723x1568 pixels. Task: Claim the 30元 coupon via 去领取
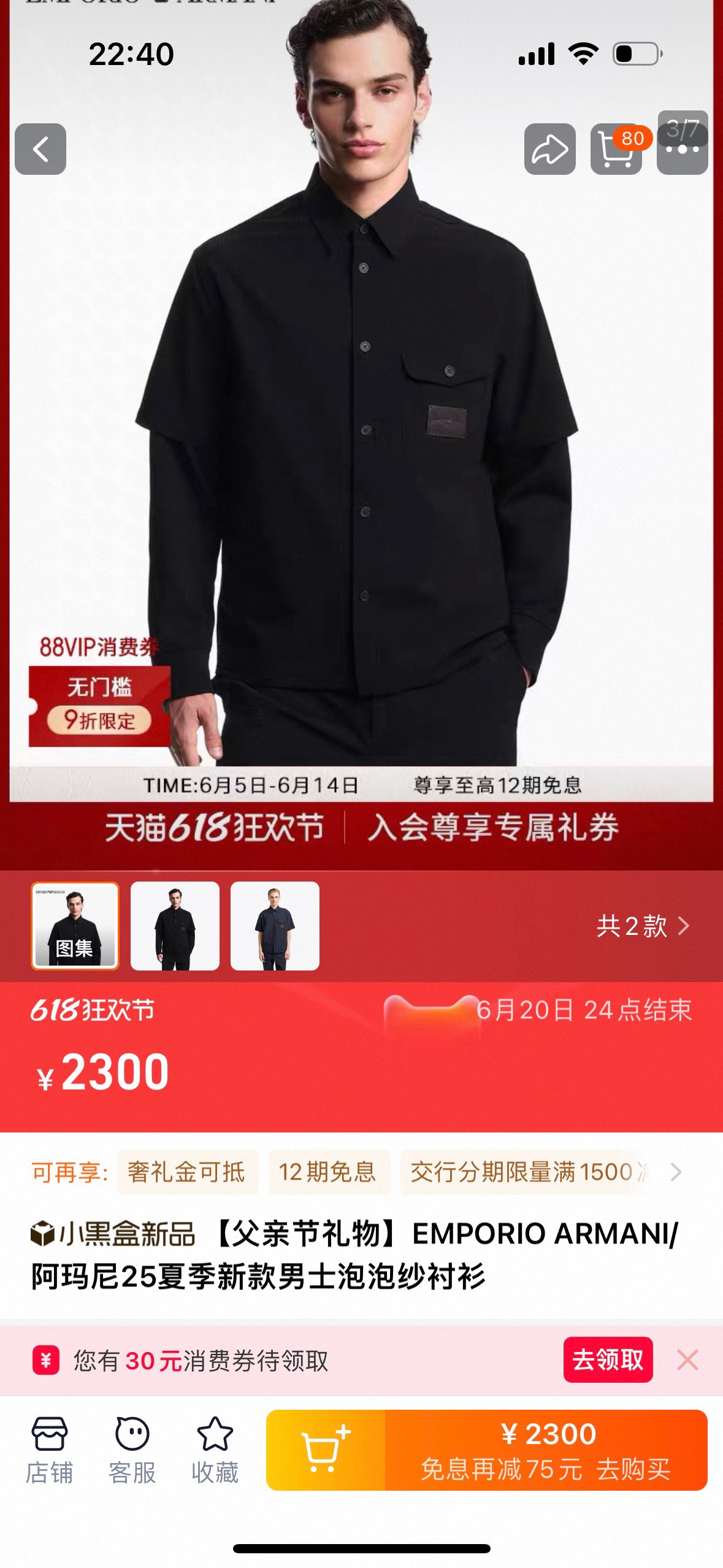(607, 1360)
